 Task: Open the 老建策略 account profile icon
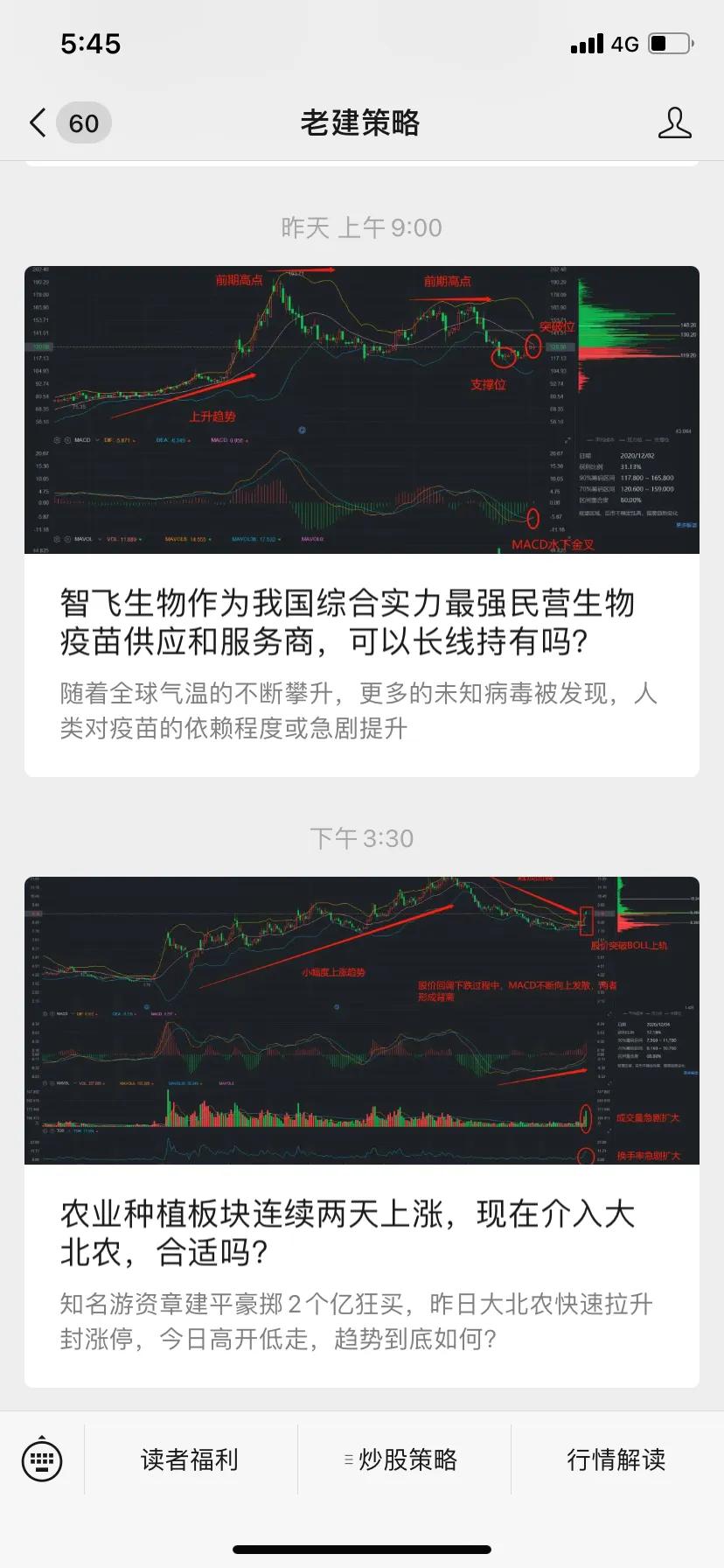[674, 123]
